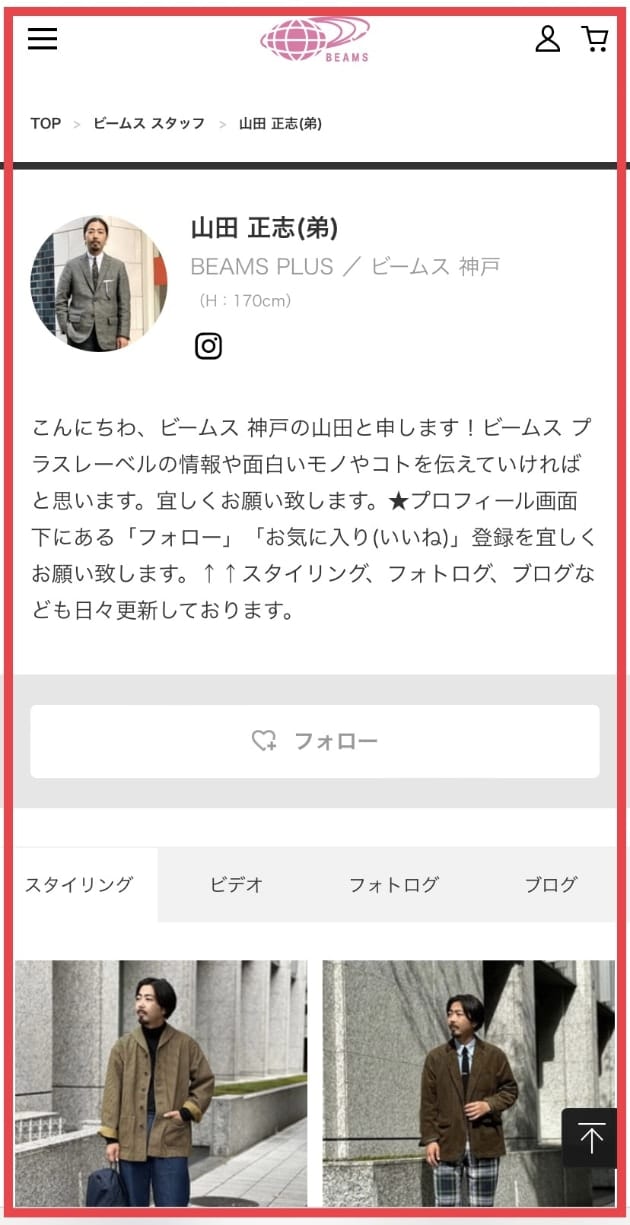
Task: Open the account profile icon
Action: click(548, 39)
